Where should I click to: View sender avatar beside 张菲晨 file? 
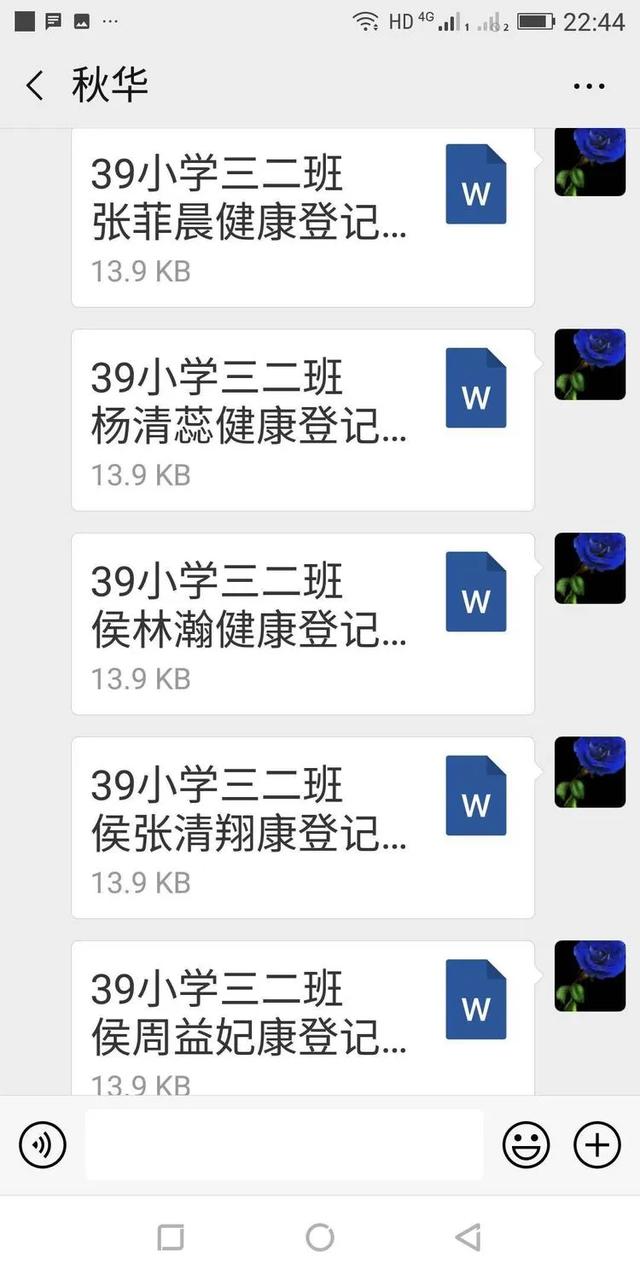click(590, 163)
